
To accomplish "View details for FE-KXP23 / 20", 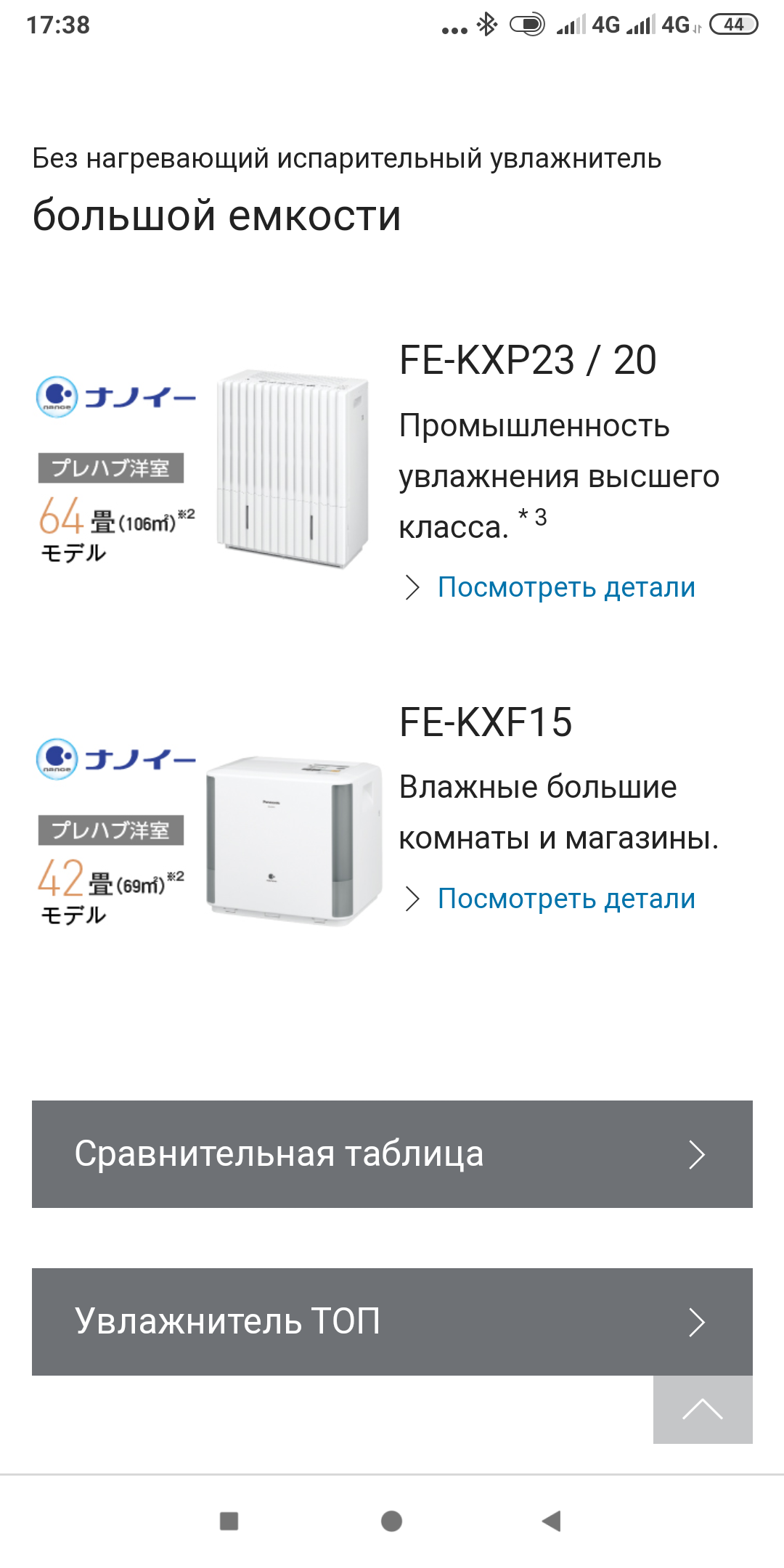I will click(565, 587).
